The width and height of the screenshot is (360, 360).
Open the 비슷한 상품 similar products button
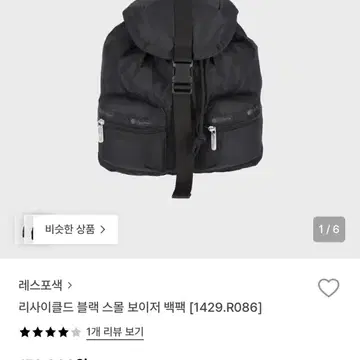(x=75, y=230)
